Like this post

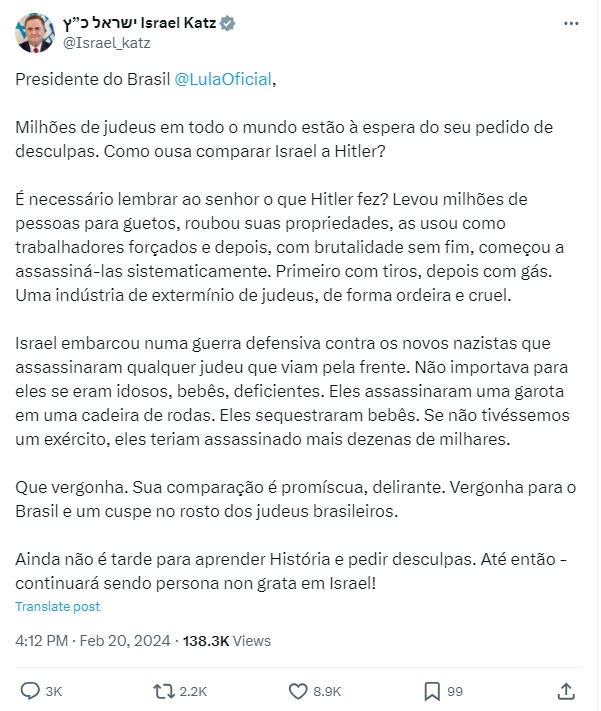[297, 690]
